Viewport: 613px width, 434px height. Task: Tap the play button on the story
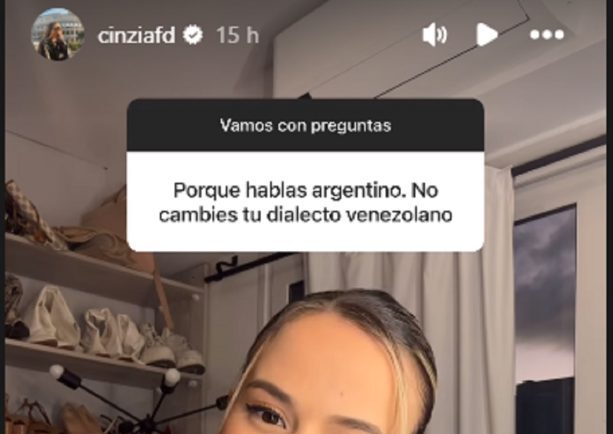click(x=487, y=35)
